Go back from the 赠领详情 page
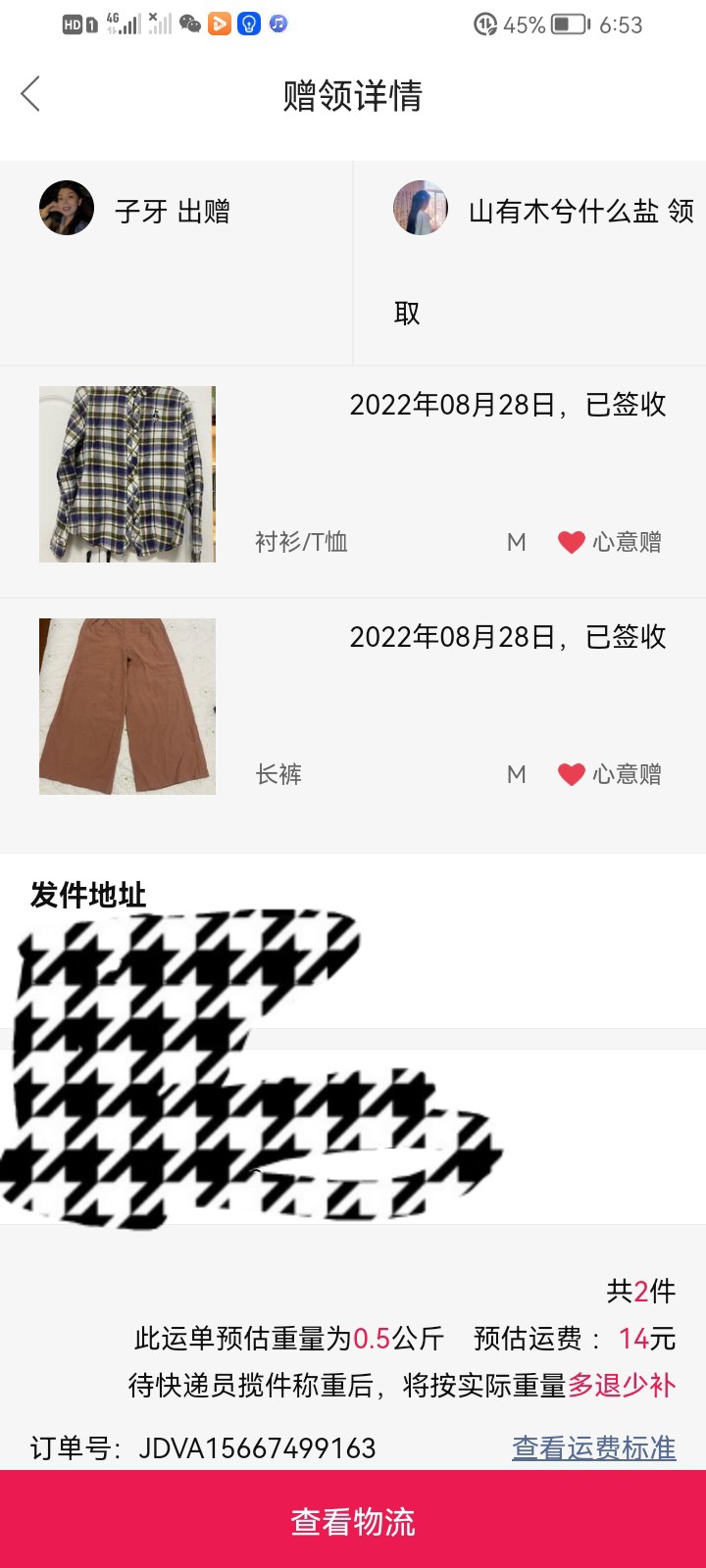The height and width of the screenshot is (1568, 706). 31,95
